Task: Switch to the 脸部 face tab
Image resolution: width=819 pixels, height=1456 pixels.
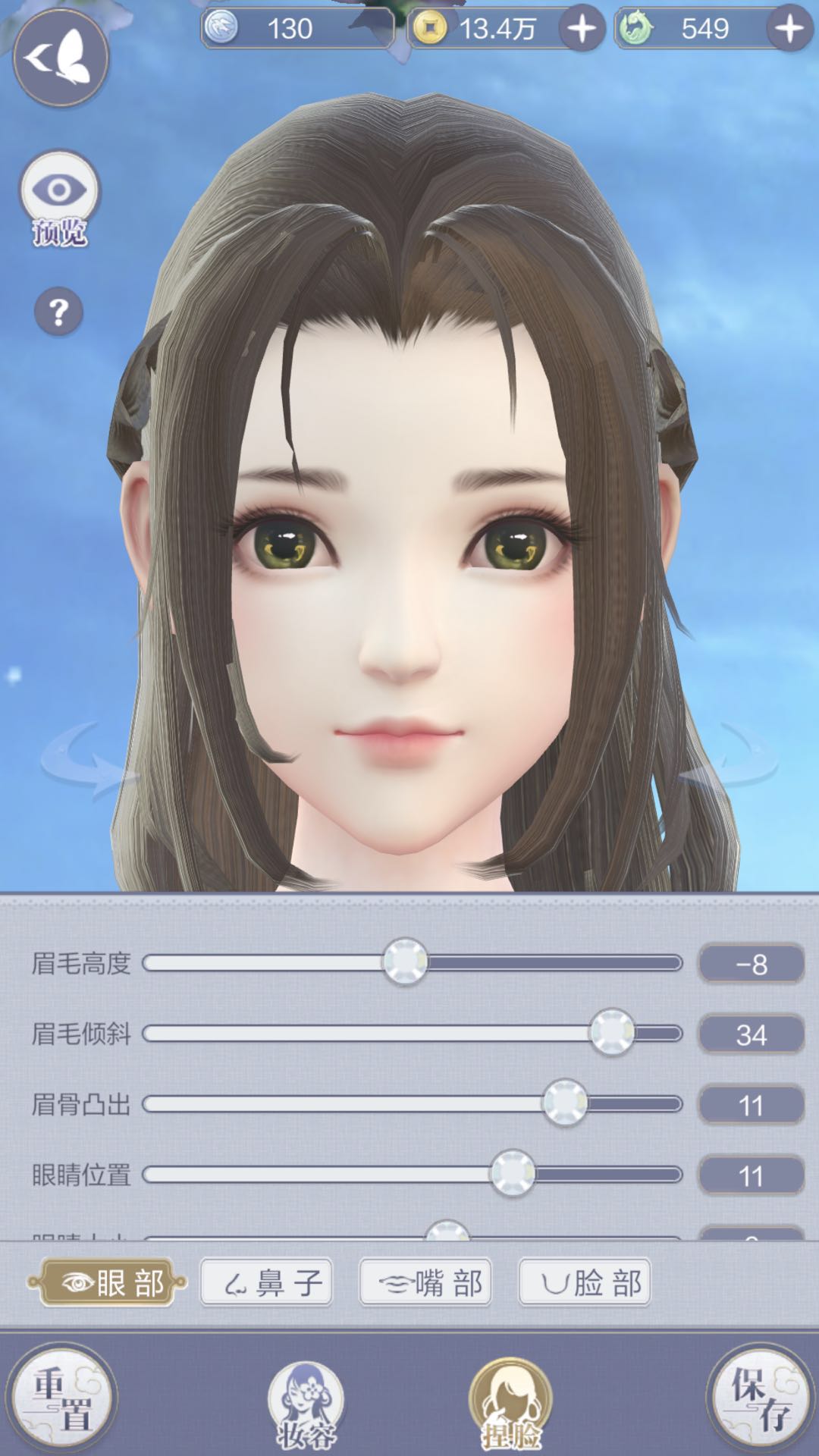Action: 585,1282
